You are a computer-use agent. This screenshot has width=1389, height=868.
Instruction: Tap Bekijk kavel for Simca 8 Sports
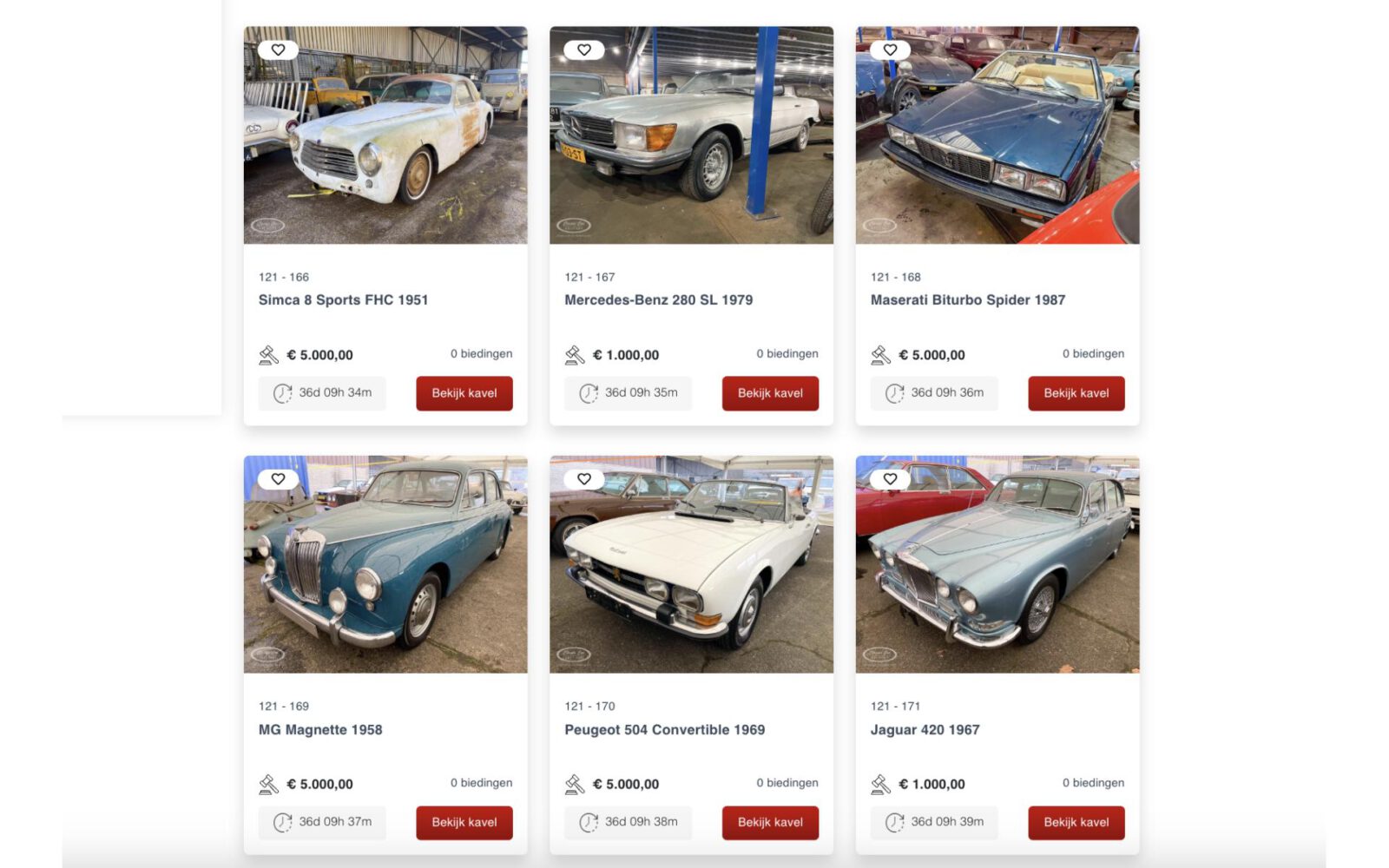tap(464, 393)
